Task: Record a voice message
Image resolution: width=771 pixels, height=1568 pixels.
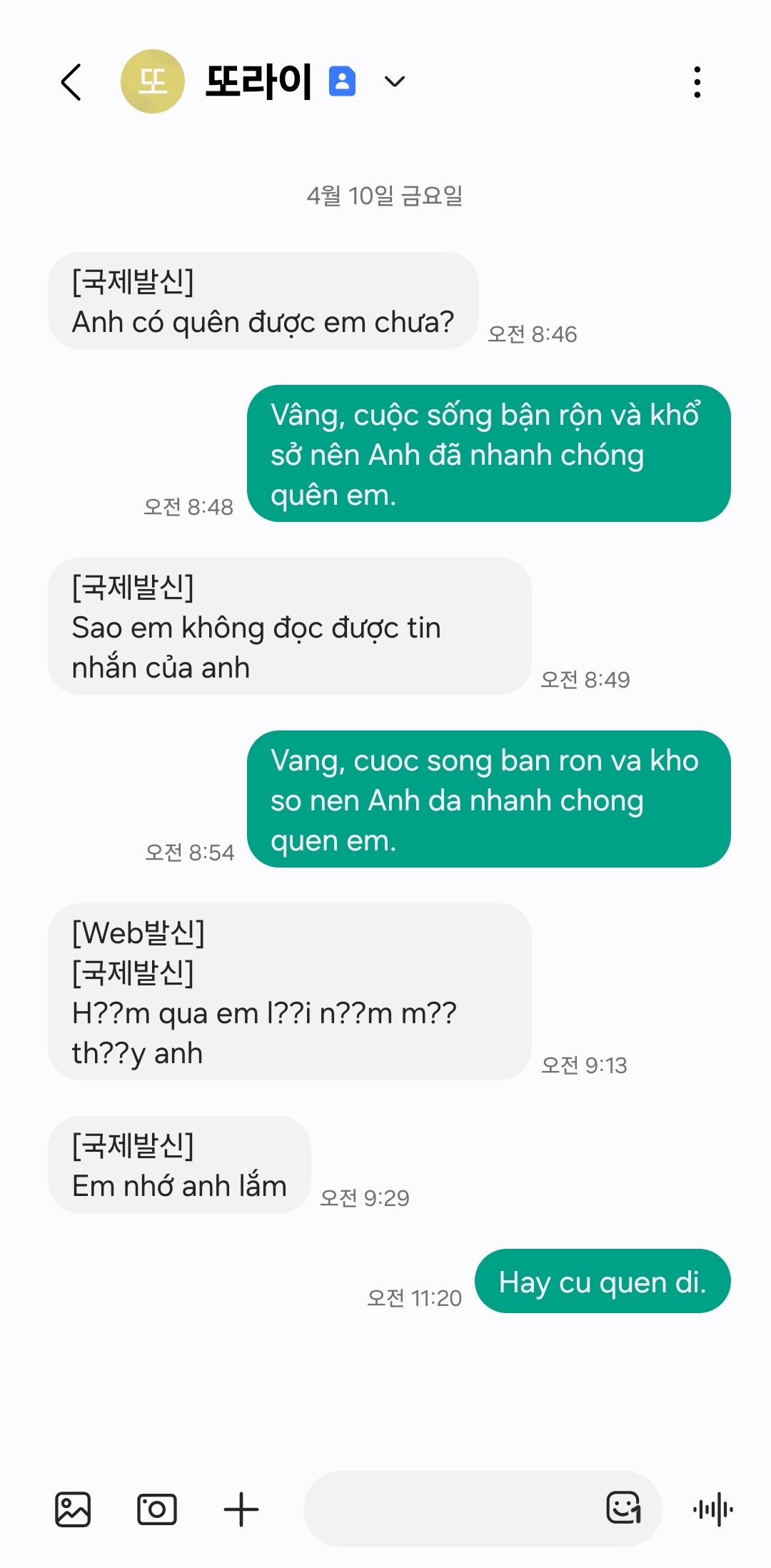Action: (x=713, y=1509)
